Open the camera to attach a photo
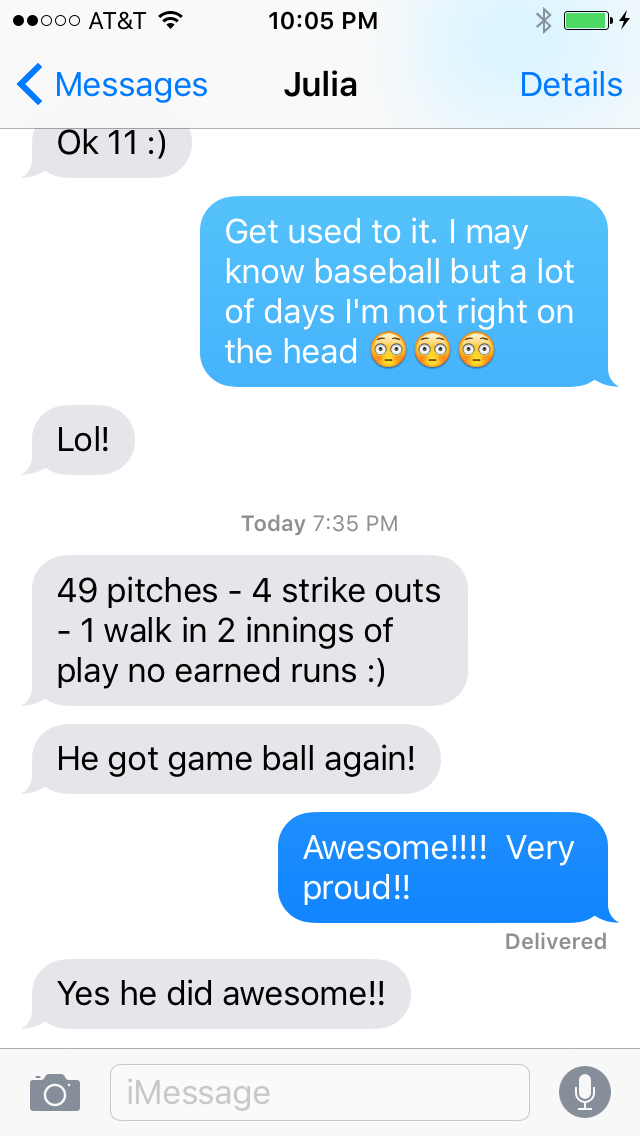The image size is (640, 1136). point(55,1092)
